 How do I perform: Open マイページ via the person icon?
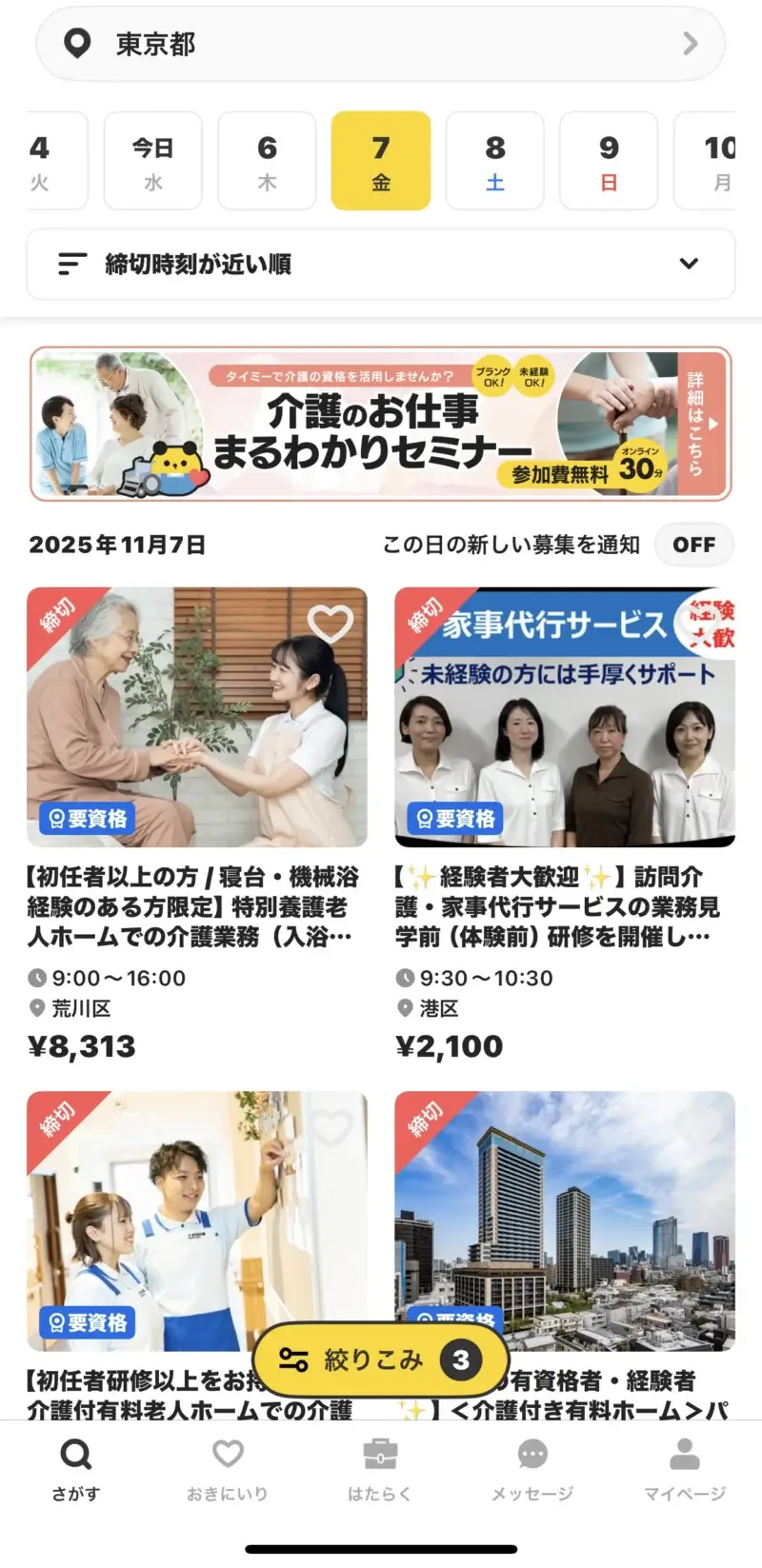[684, 1452]
